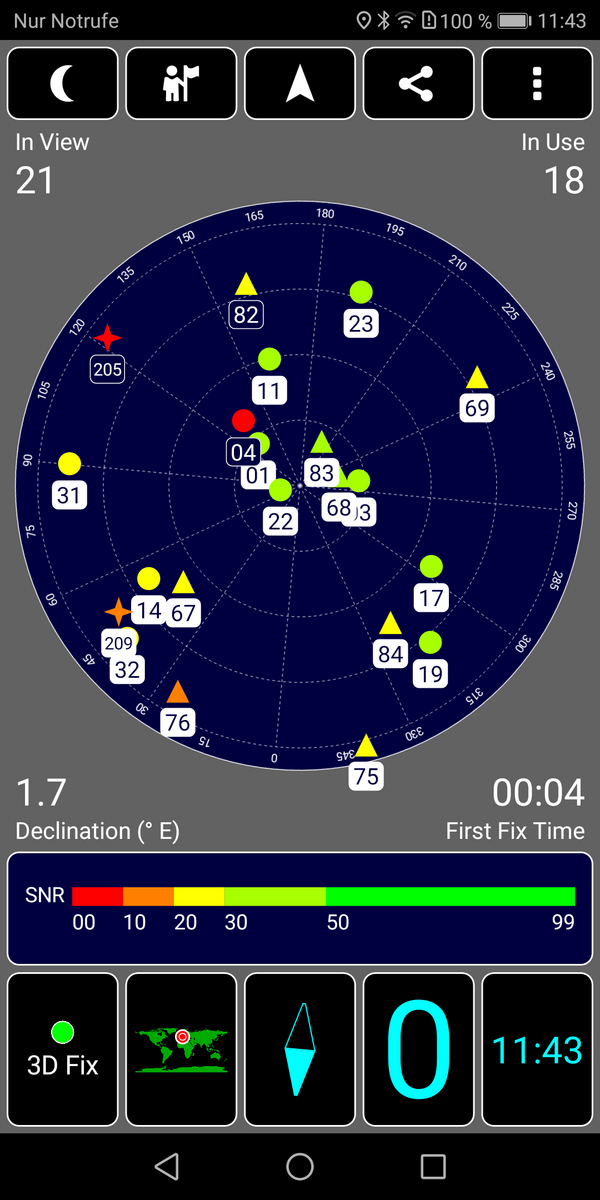Toggle night mode with the moon icon
The width and height of the screenshot is (600, 1200).
point(63,84)
